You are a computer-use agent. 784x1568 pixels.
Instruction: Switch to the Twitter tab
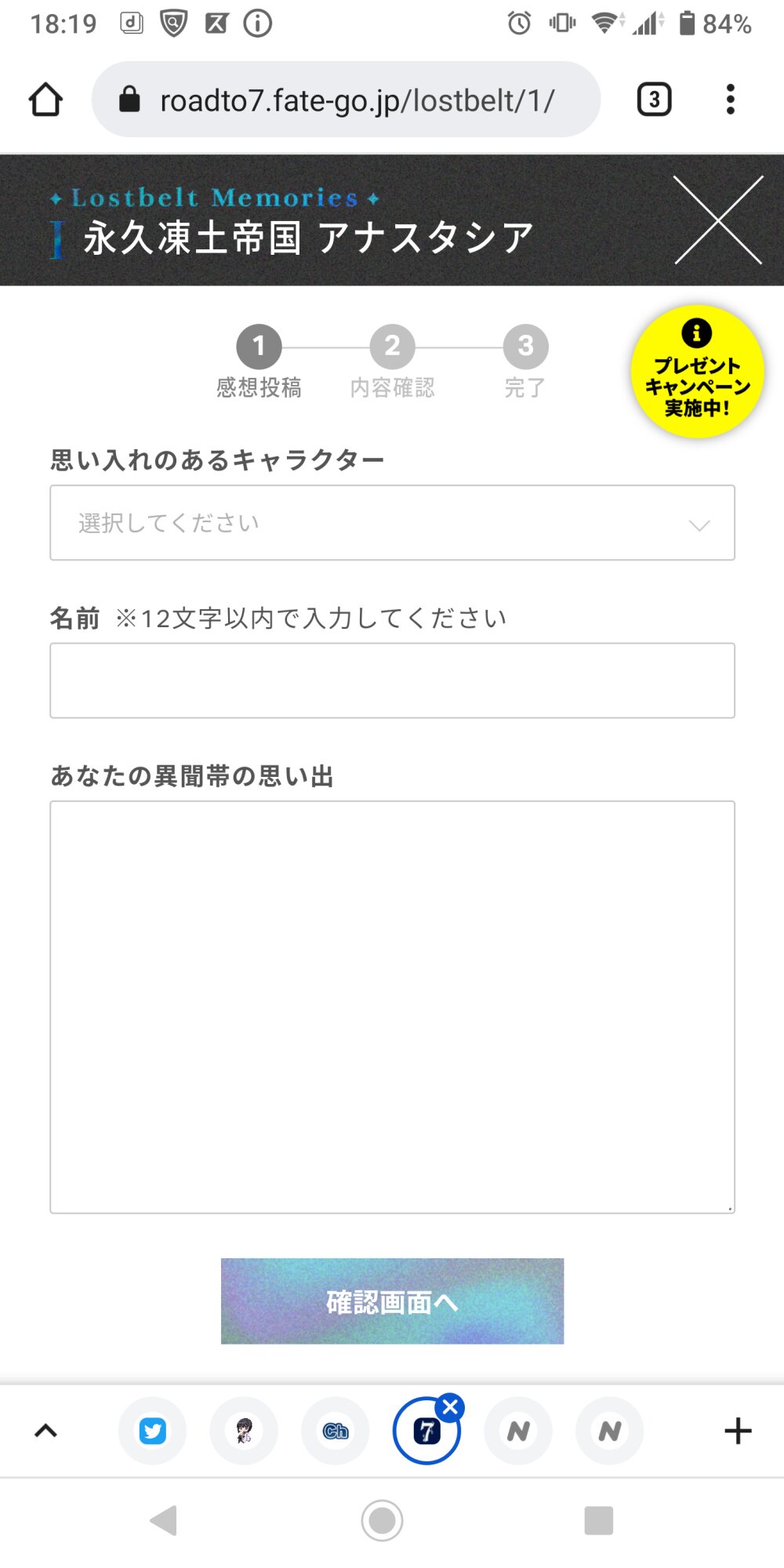153,1431
